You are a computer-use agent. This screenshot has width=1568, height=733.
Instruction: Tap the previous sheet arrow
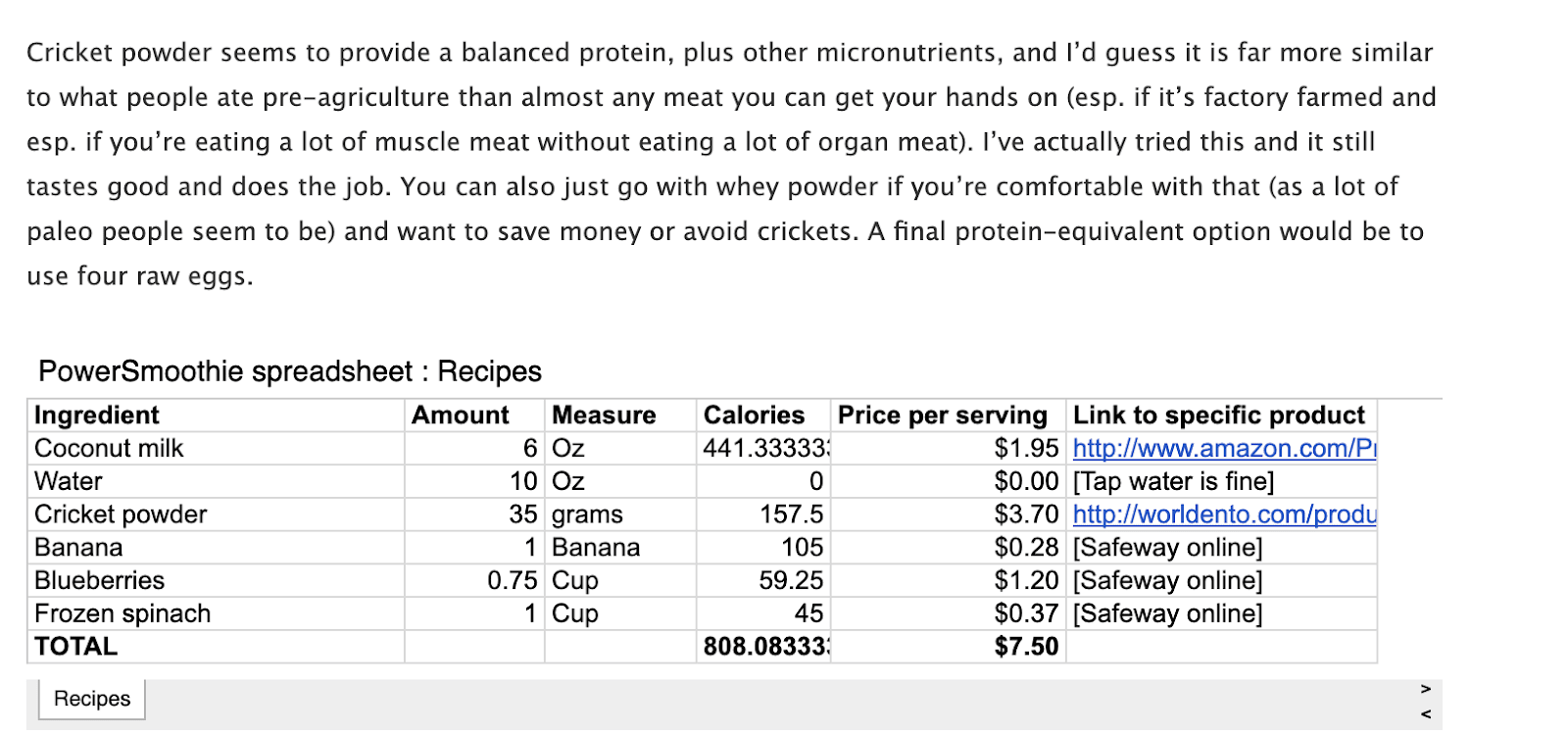click(x=1426, y=713)
